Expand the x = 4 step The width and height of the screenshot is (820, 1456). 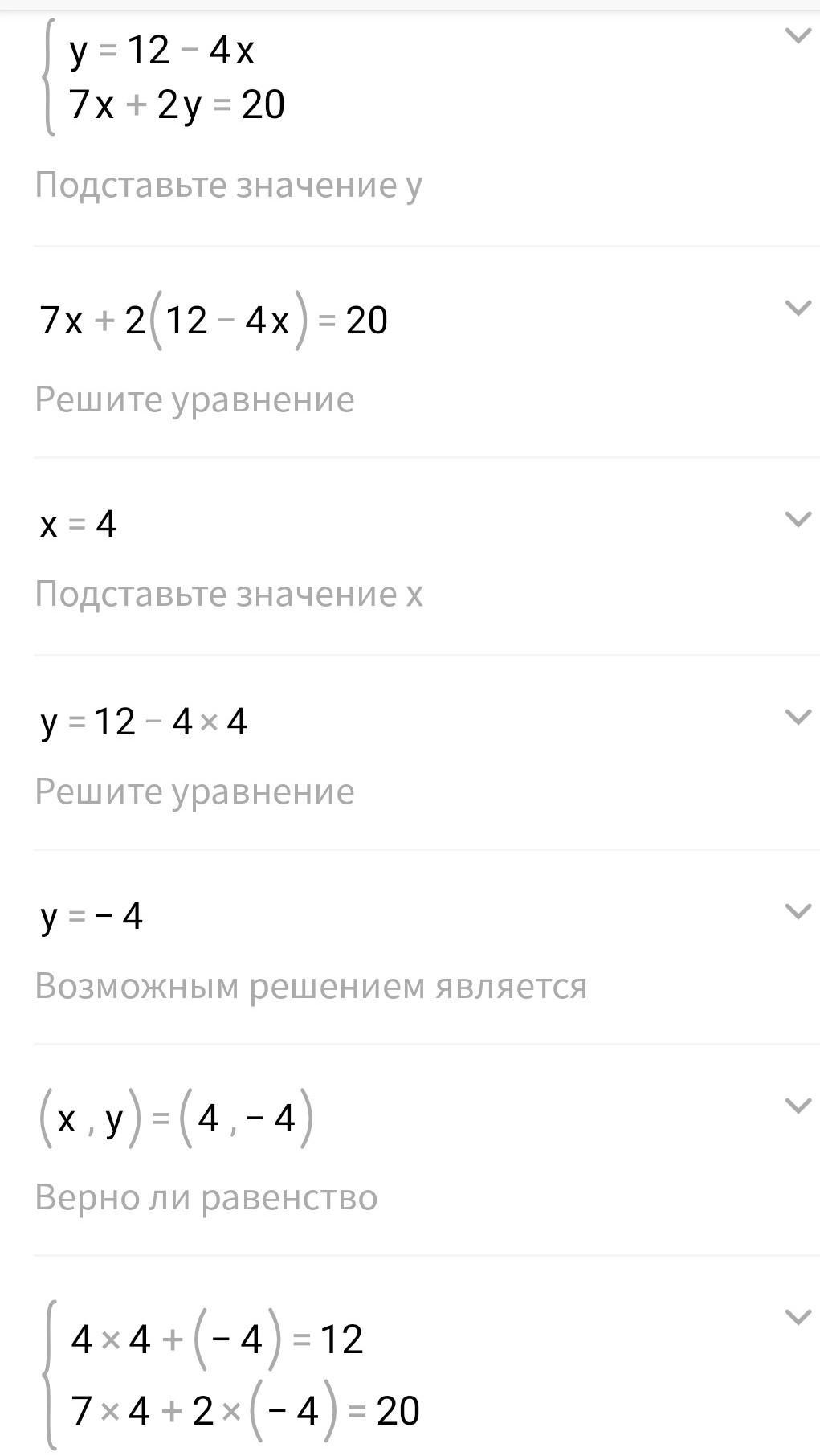pos(797,519)
